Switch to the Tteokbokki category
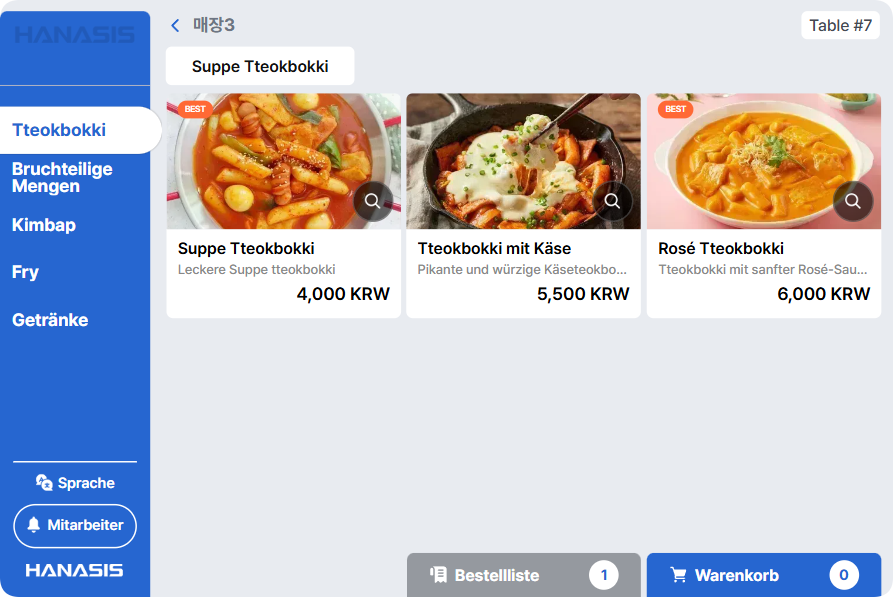 pyautogui.click(x=59, y=130)
